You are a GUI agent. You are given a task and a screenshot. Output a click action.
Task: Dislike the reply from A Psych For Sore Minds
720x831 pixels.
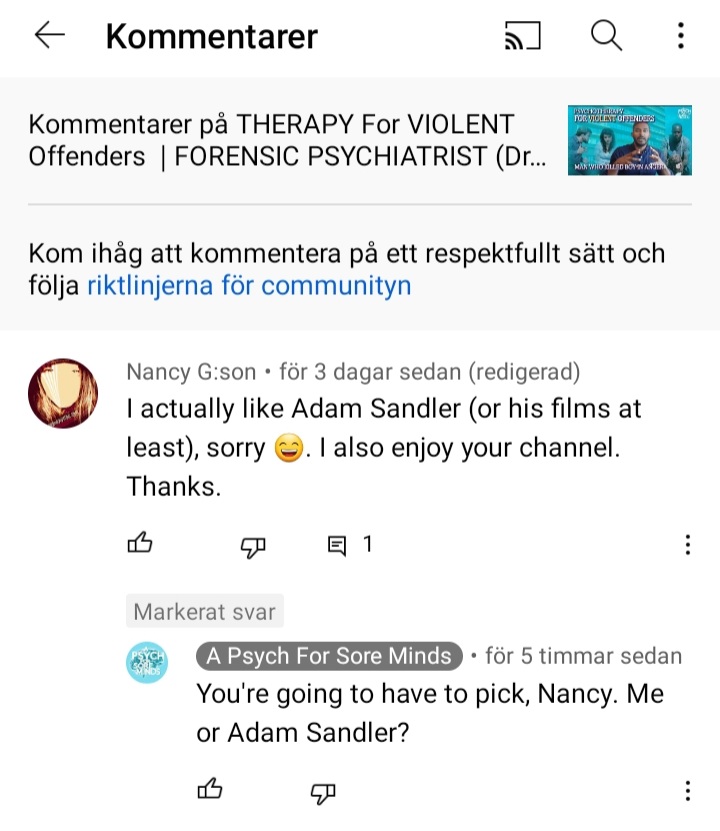[x=323, y=792]
